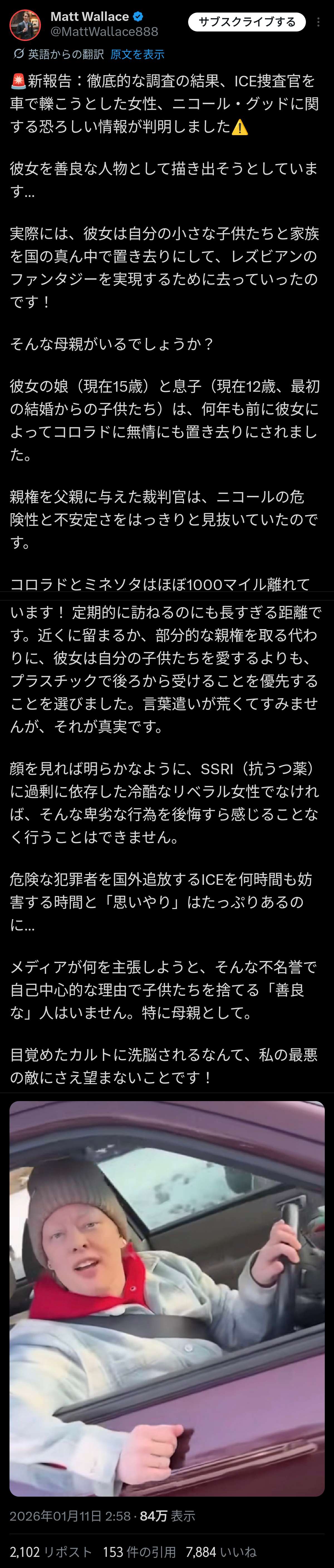View the 7,884 いいね list
Screen dimensions: 334x1568
pyautogui.click(x=221, y=1552)
